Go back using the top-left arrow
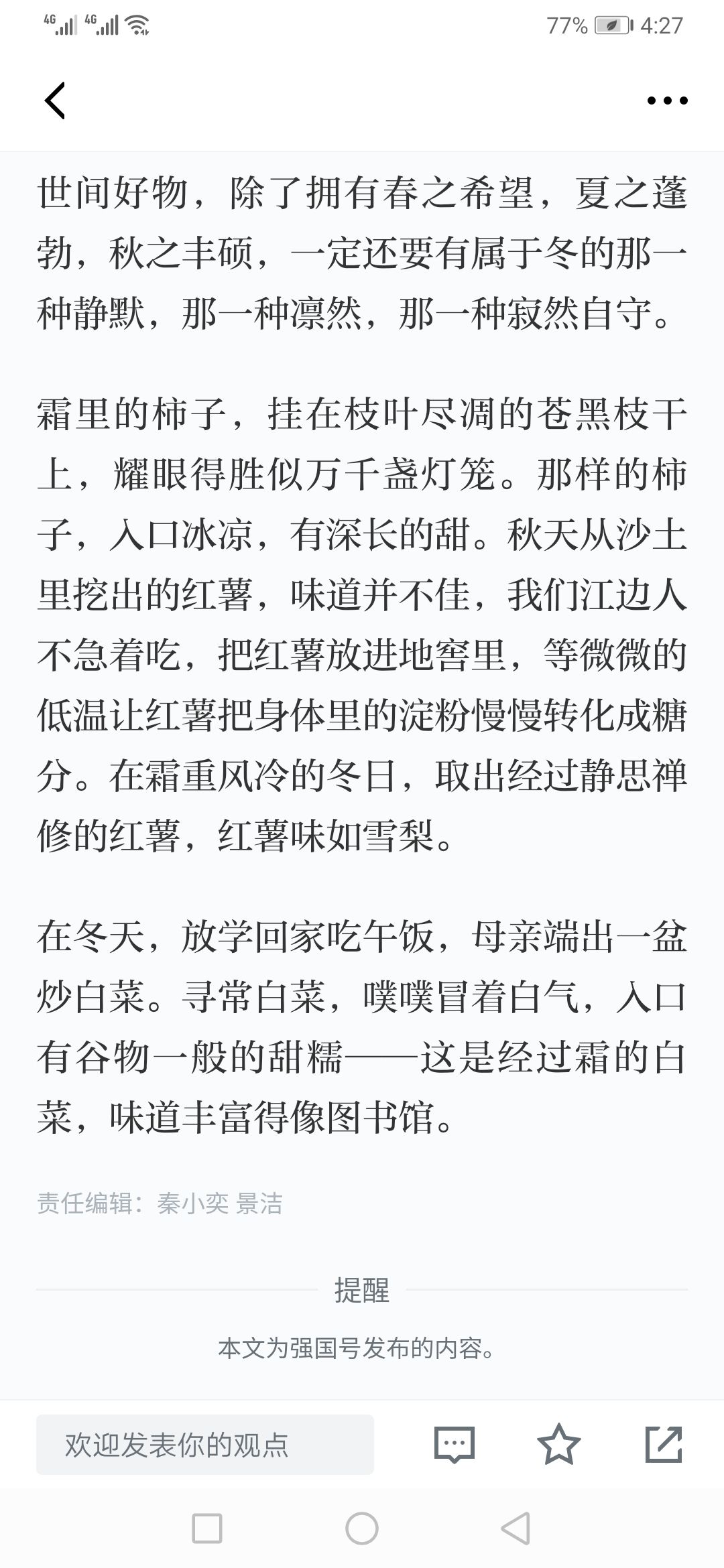 click(x=55, y=101)
